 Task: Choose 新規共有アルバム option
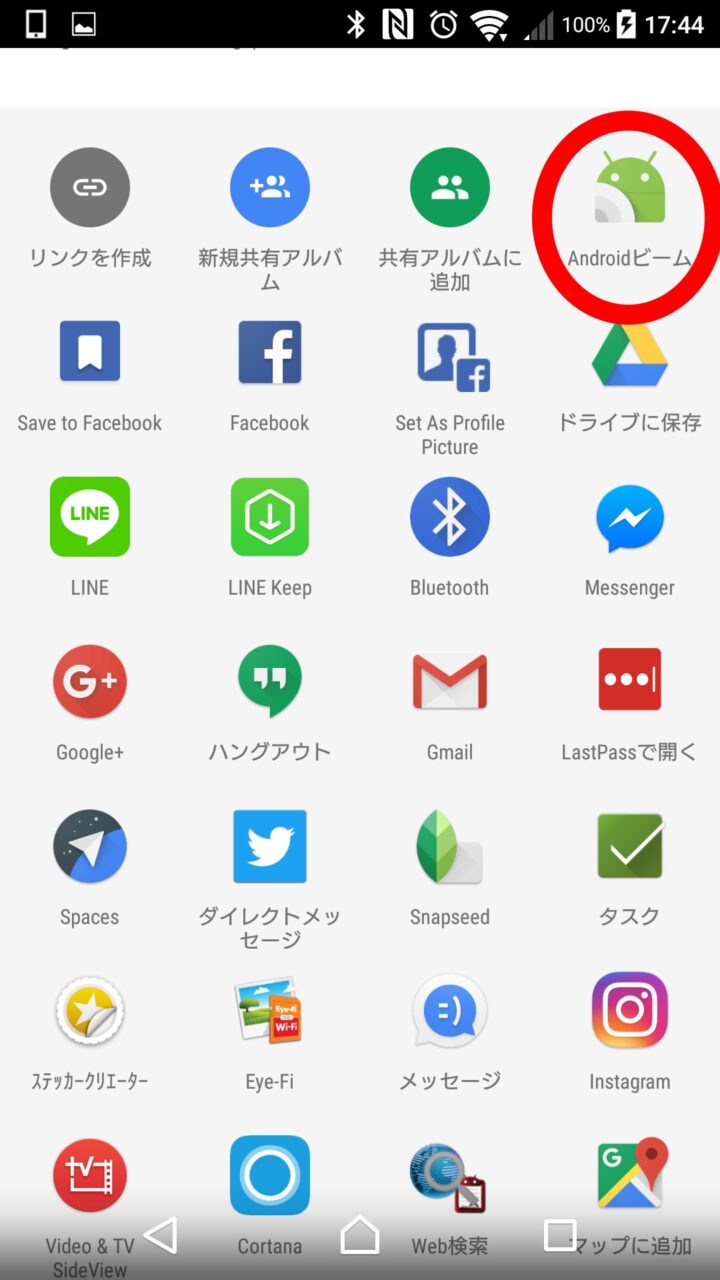270,188
